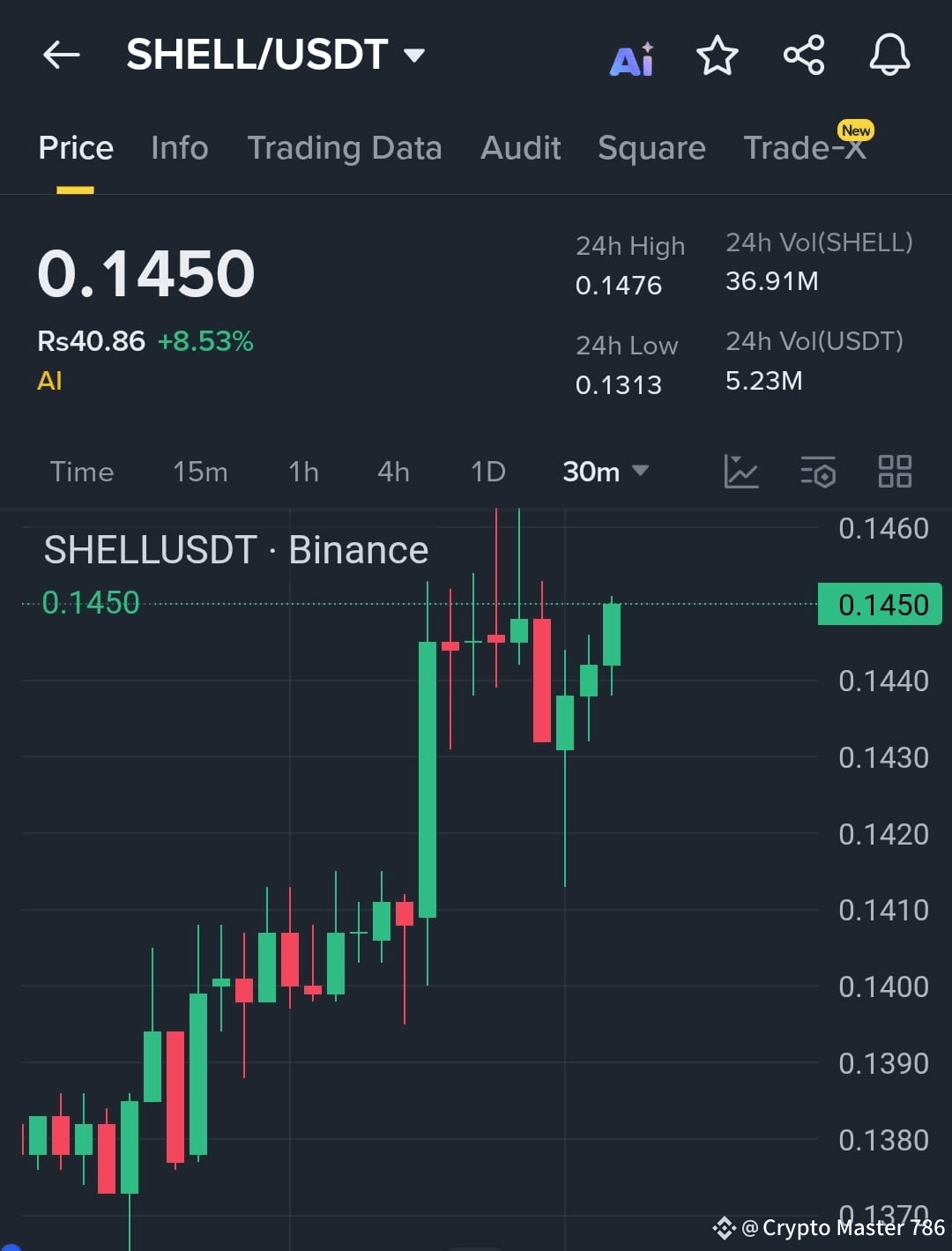
Task: Select the 4h interval
Action: click(393, 472)
